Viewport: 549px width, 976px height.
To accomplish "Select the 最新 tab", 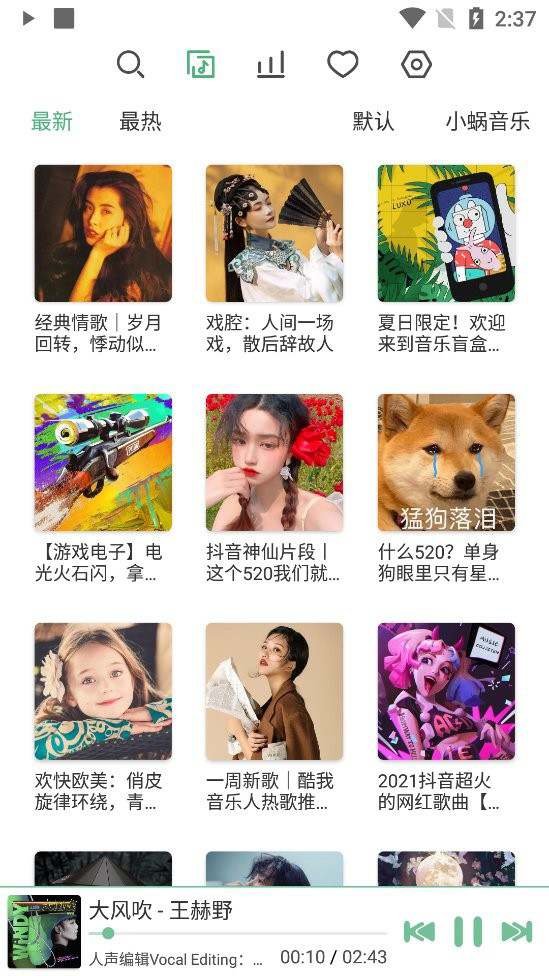I will 52,121.
